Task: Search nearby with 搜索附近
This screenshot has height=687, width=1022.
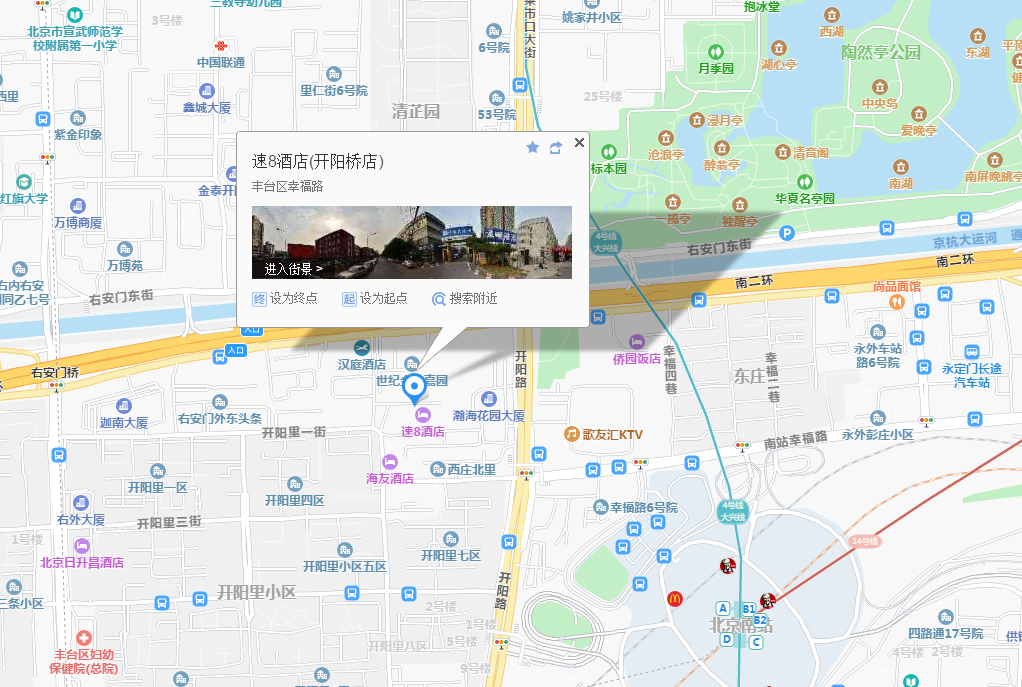Action: click(x=464, y=298)
